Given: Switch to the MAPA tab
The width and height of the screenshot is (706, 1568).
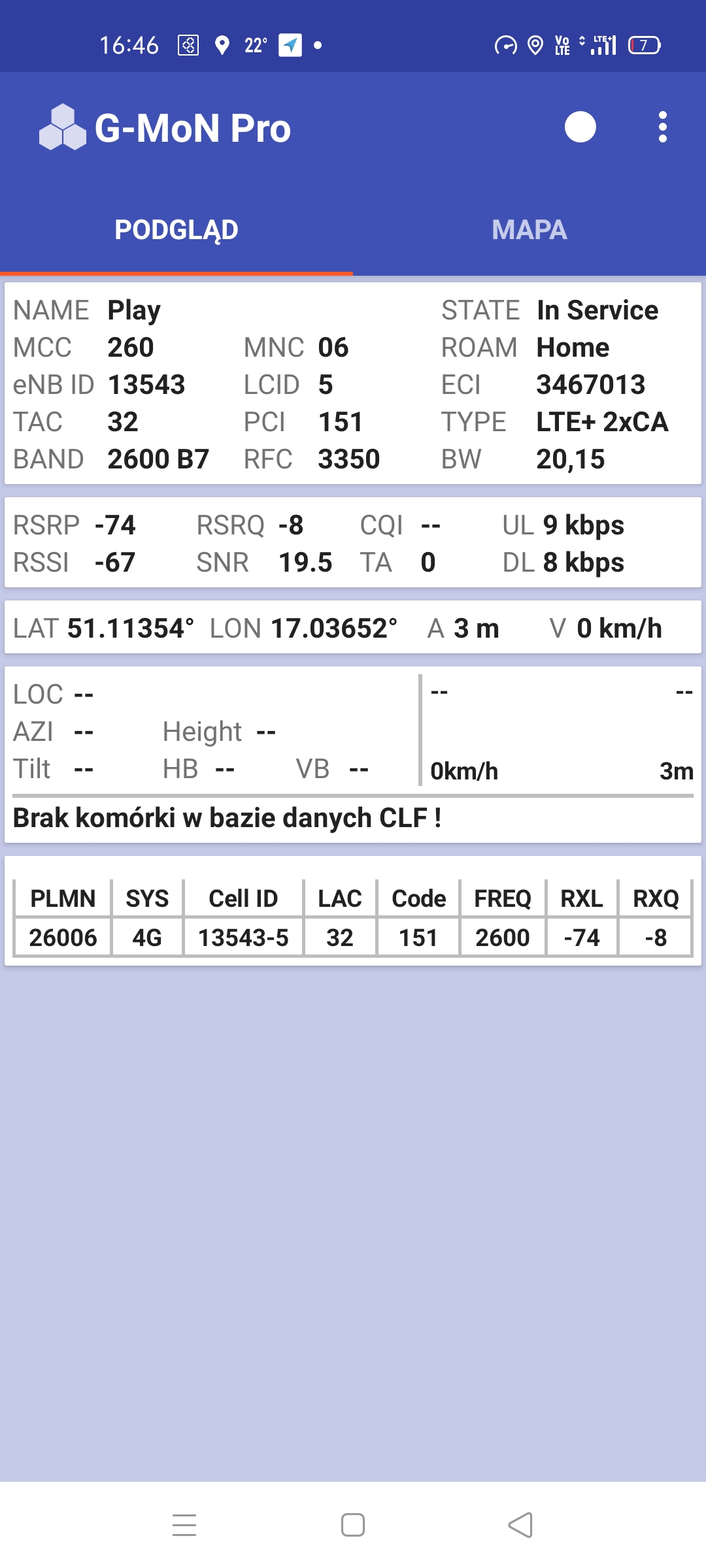Looking at the screenshot, I should tap(529, 230).
